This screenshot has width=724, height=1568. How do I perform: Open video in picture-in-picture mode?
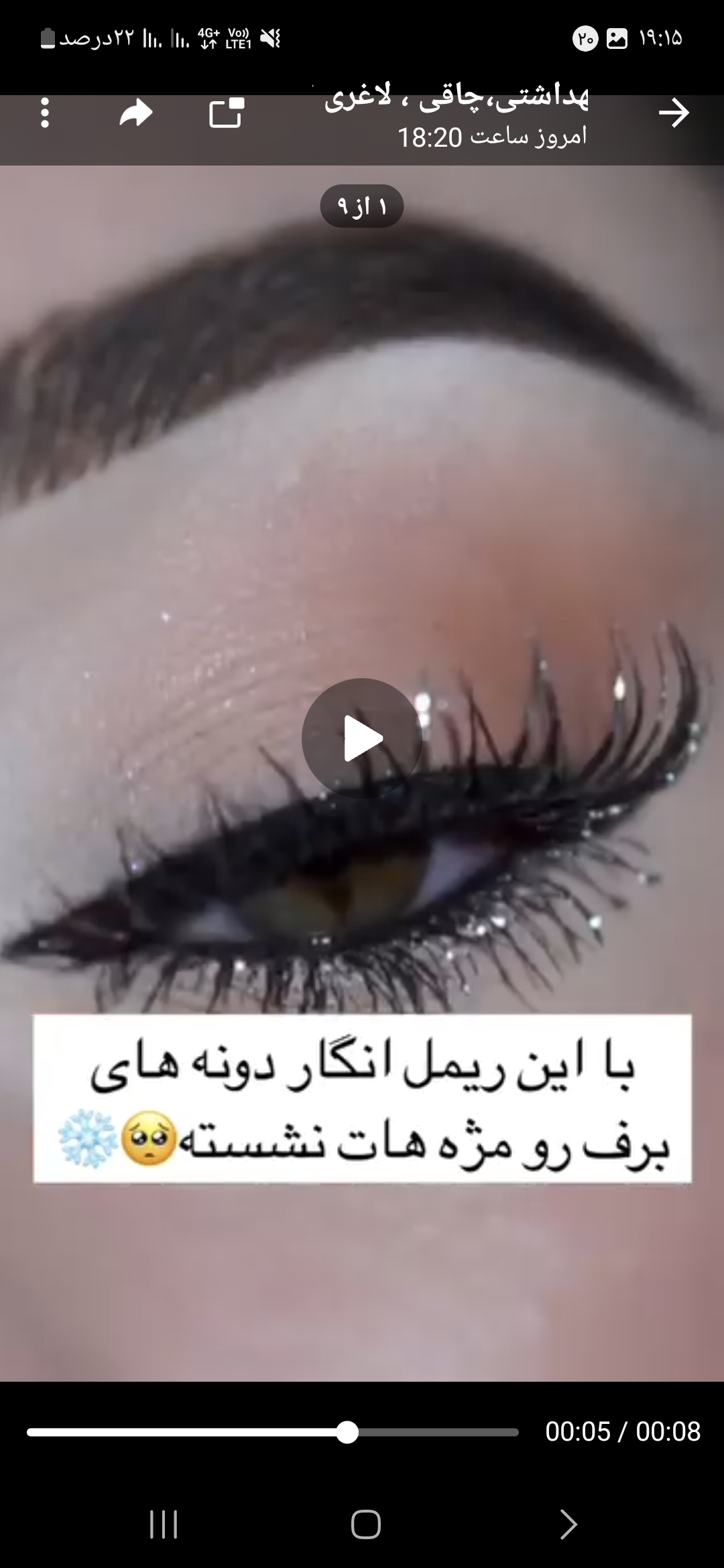tap(226, 113)
